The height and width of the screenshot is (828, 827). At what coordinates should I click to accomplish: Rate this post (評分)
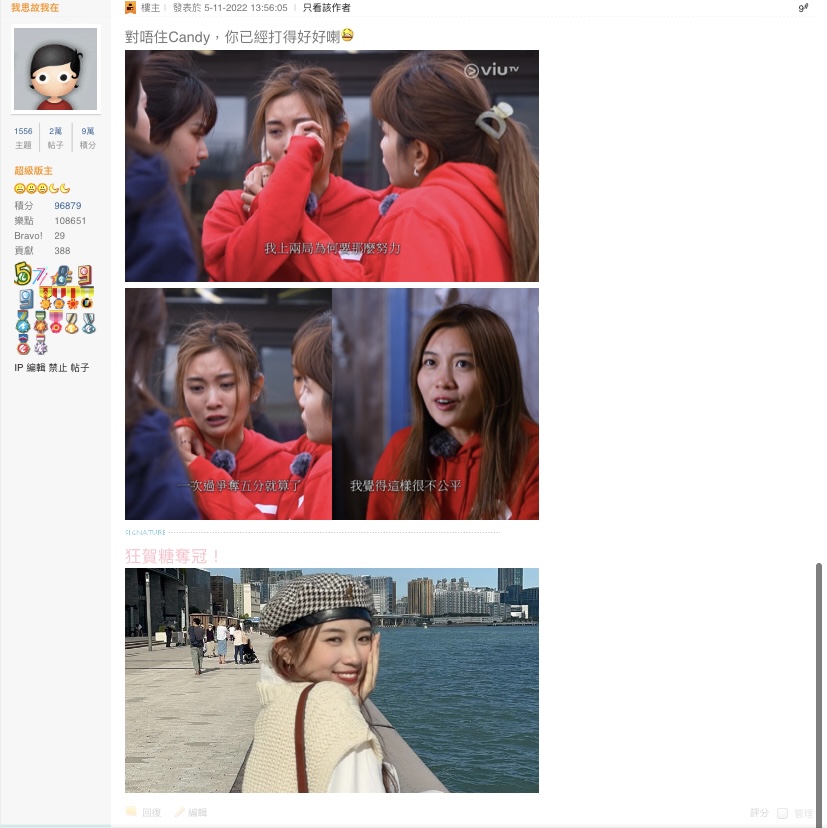pyautogui.click(x=760, y=813)
